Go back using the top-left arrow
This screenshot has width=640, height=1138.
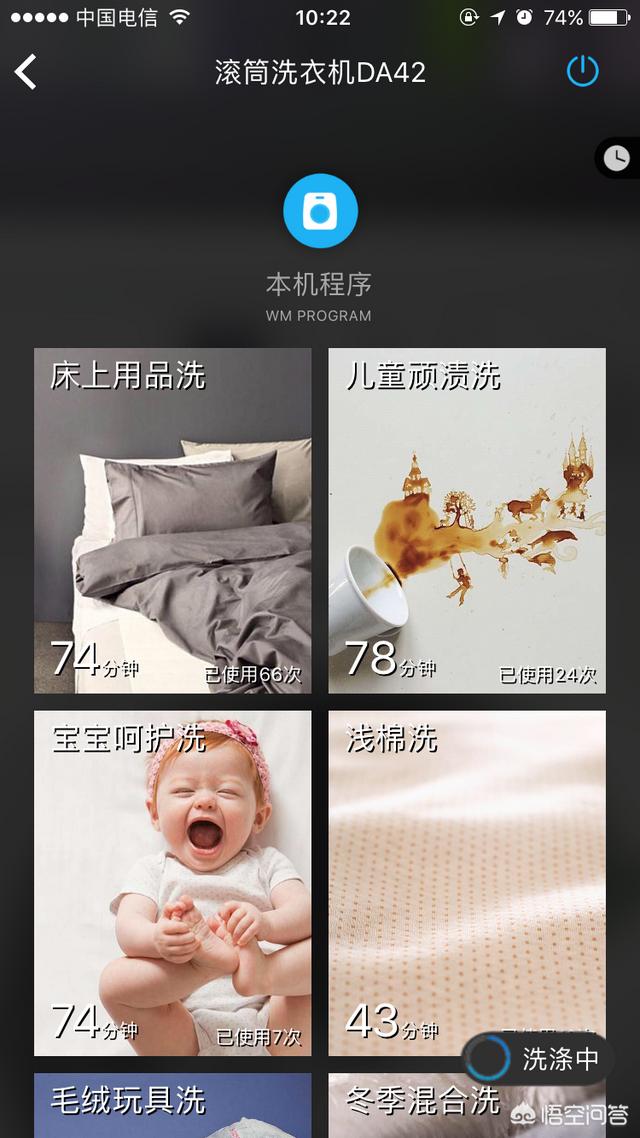(x=26, y=72)
